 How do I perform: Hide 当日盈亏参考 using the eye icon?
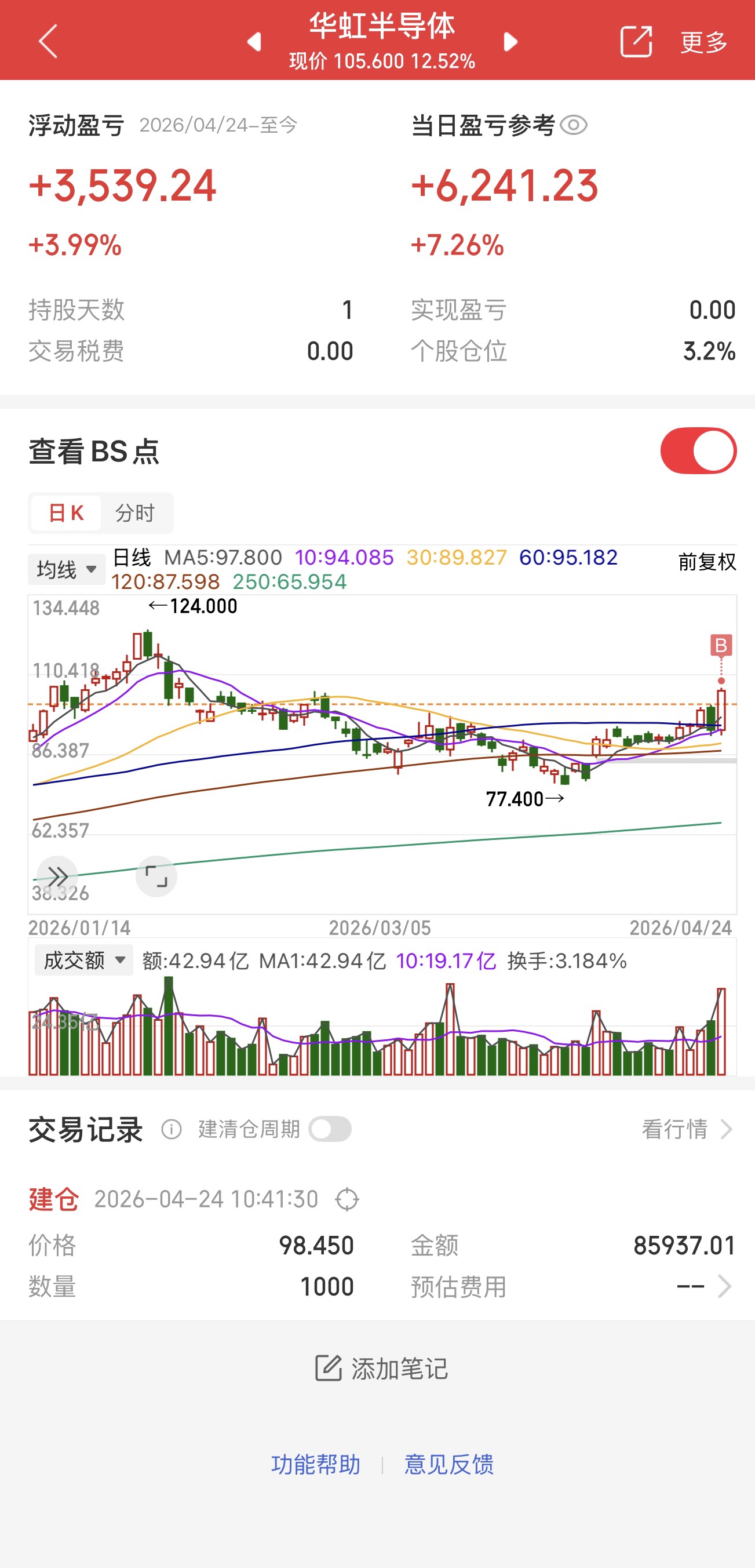[x=573, y=125]
